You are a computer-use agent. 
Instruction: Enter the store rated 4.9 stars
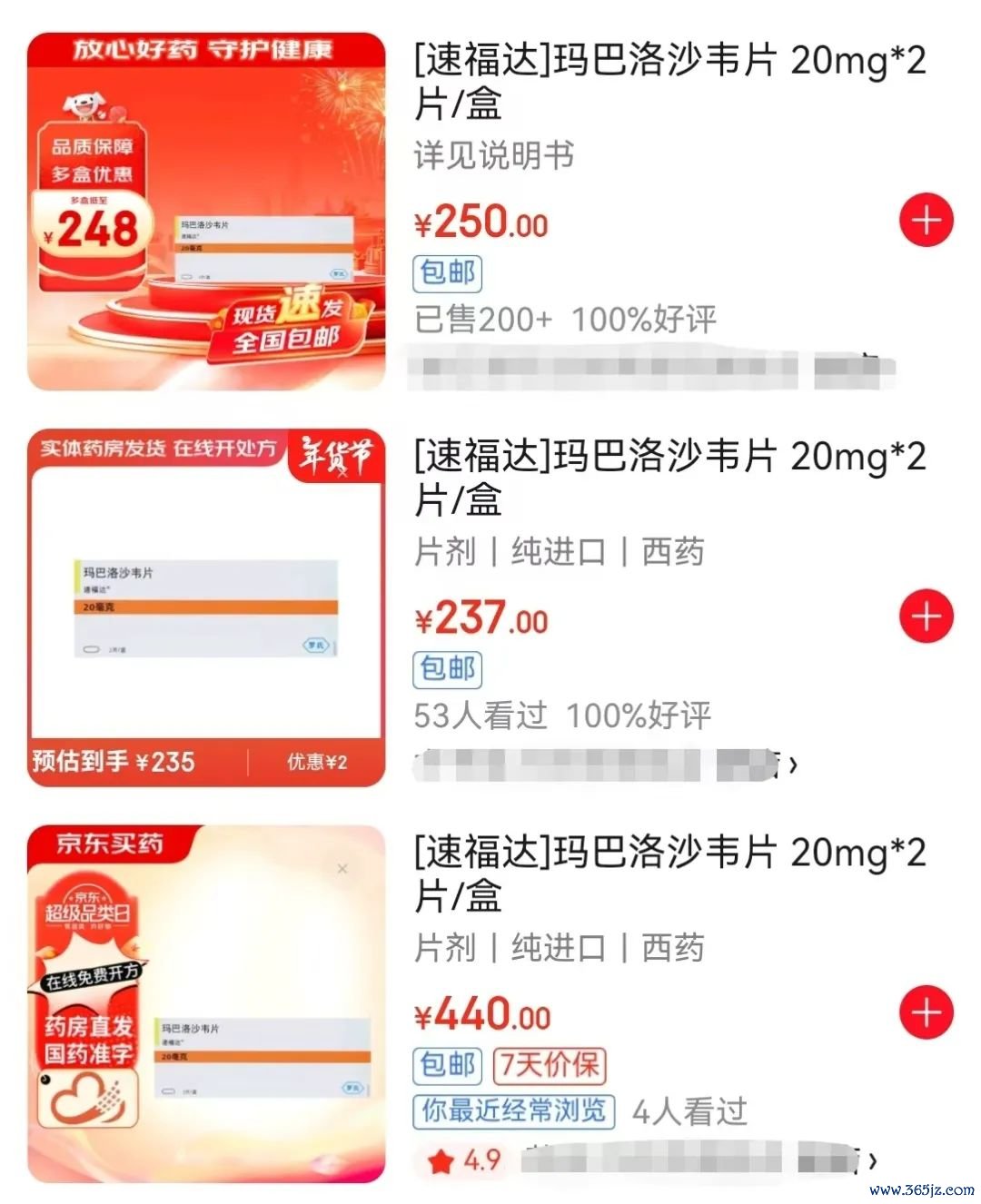coord(690,1160)
